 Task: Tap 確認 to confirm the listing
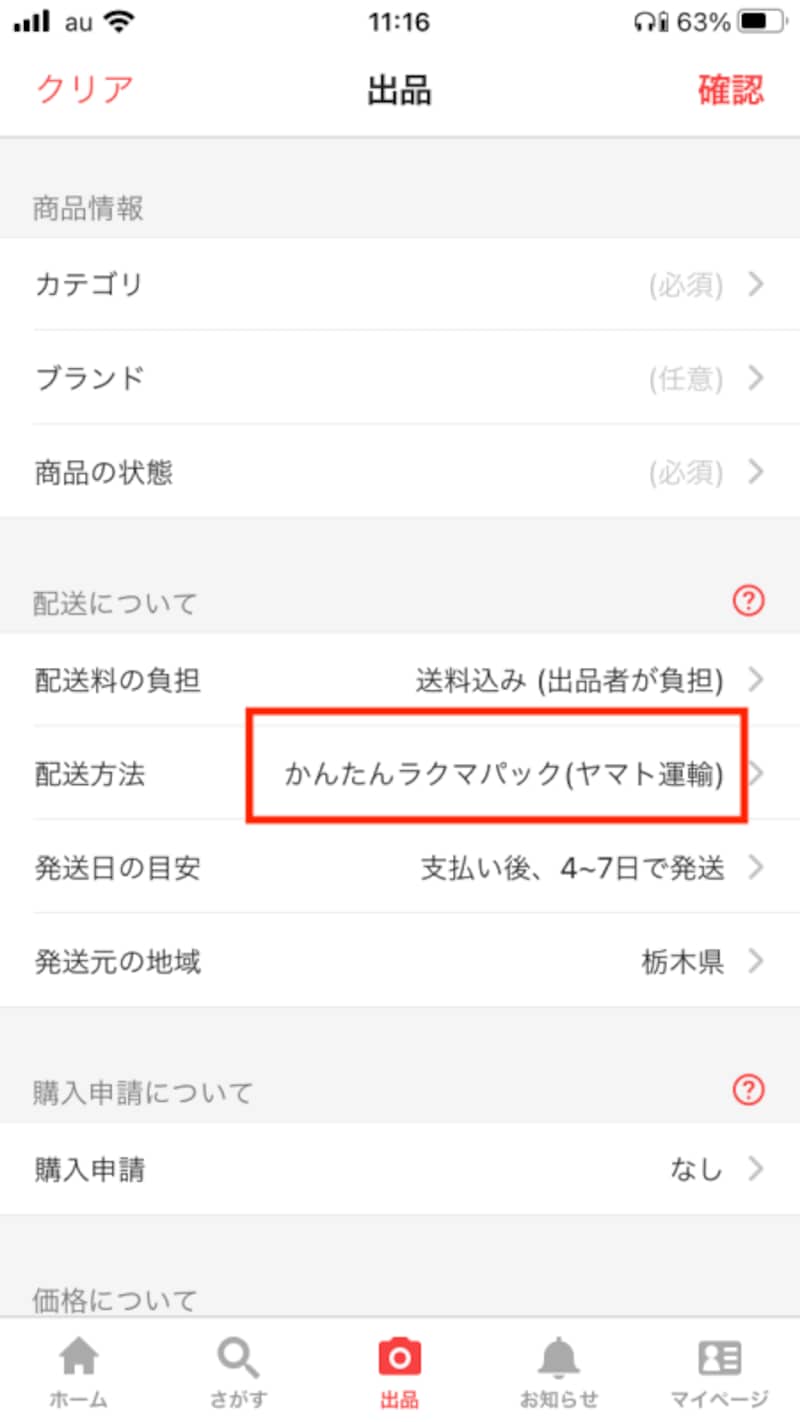point(732,90)
